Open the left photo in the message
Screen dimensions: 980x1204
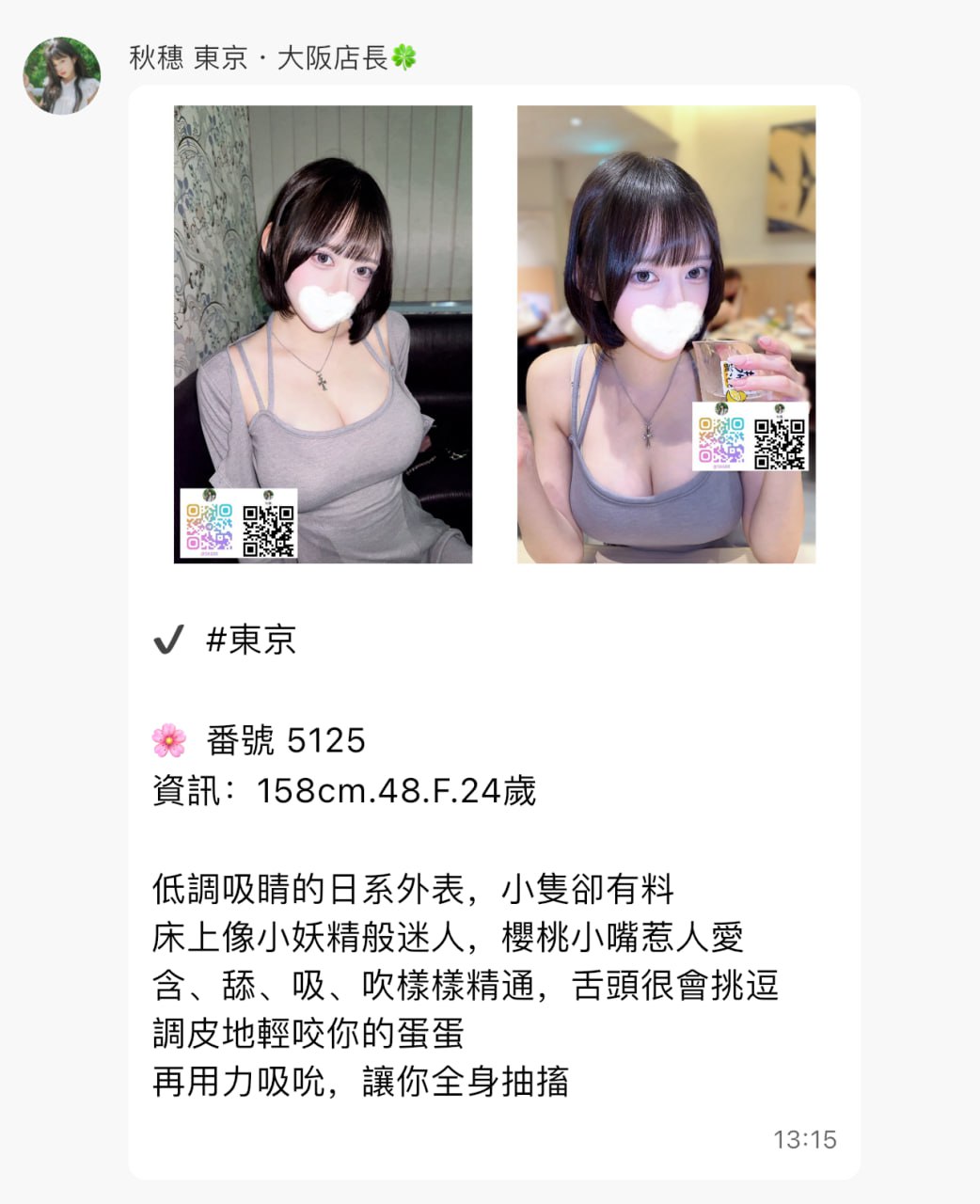[323, 334]
